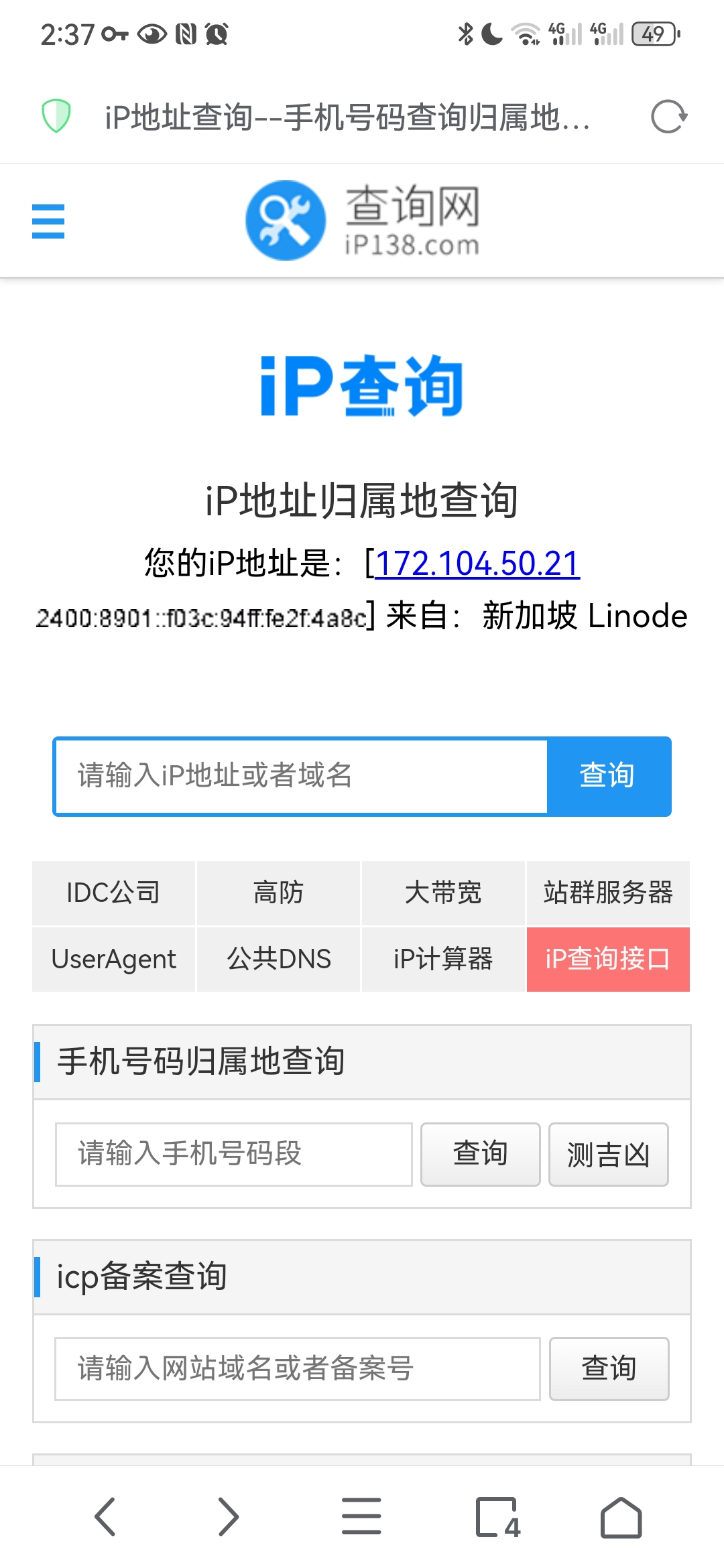The height and width of the screenshot is (1568, 724).
Task: Select the 高防 shortcut
Action: (278, 893)
